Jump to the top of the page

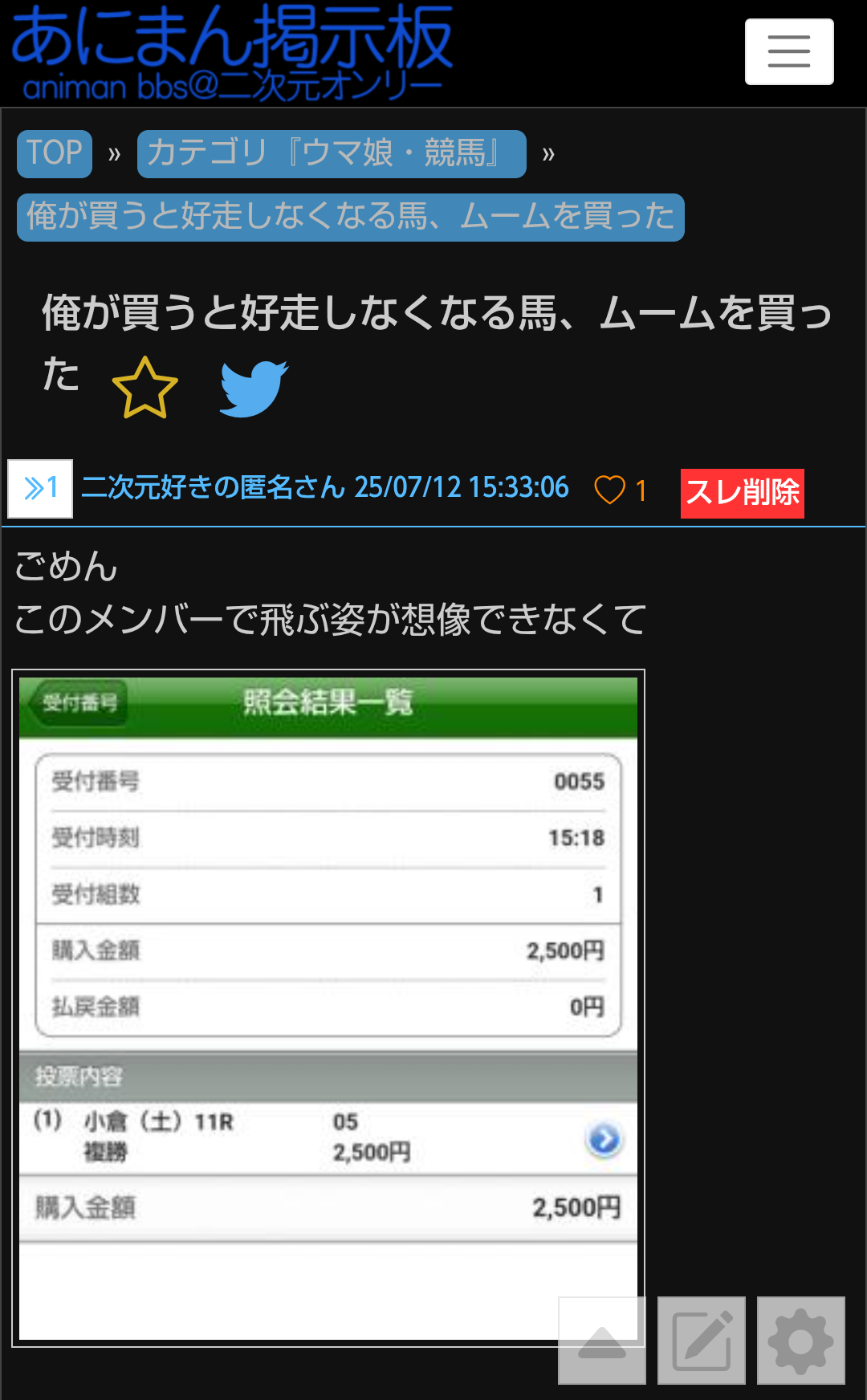tap(602, 1341)
